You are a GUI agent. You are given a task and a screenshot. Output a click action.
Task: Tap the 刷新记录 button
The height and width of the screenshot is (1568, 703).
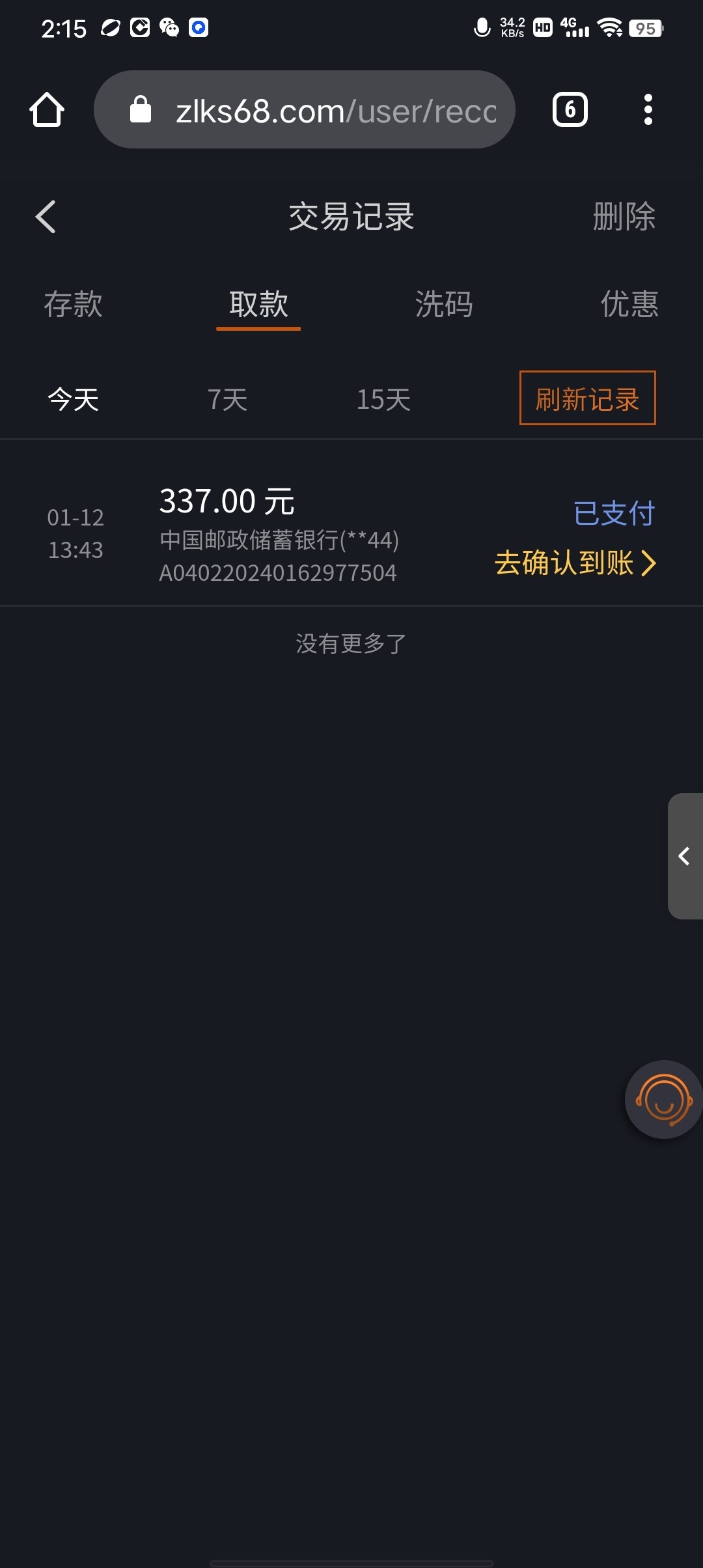click(587, 398)
